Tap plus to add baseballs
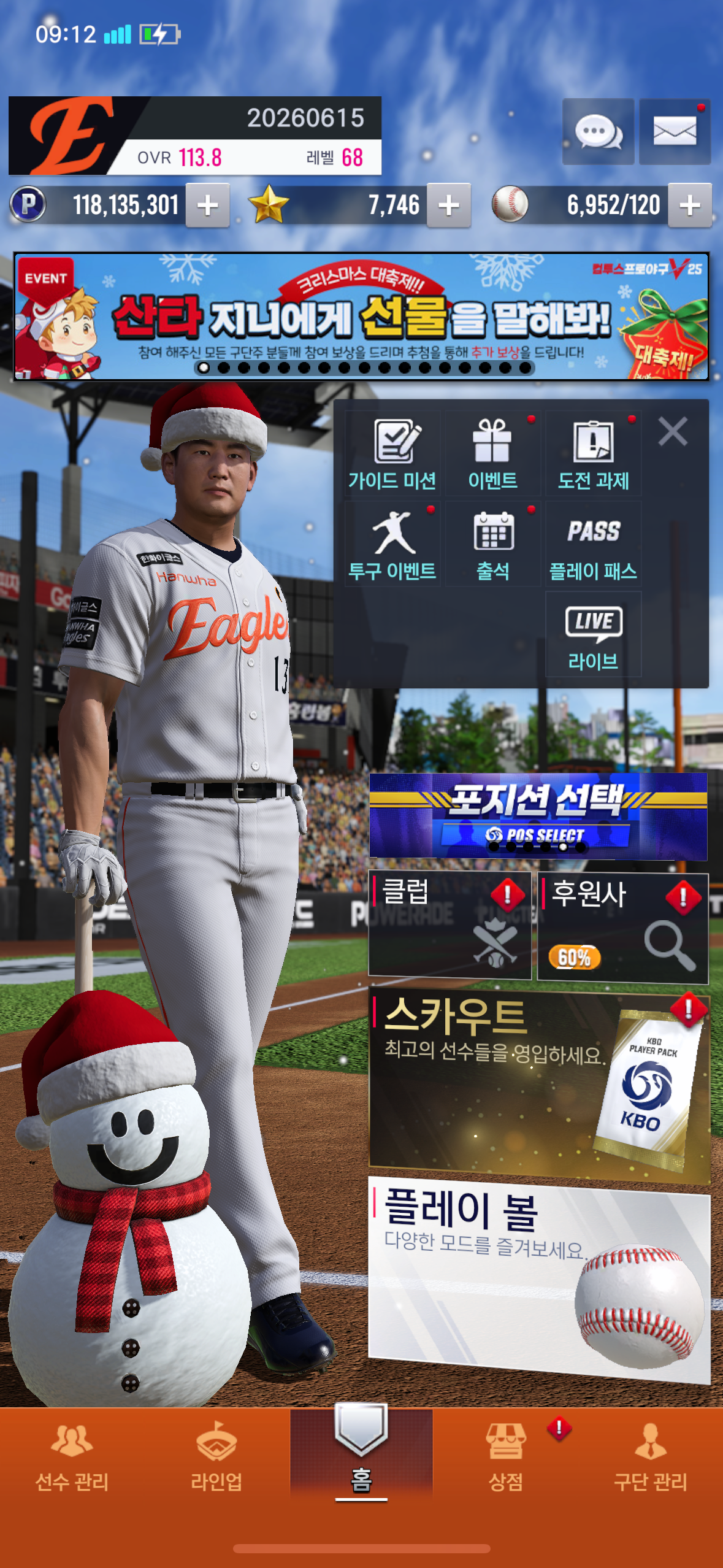Screen dimensions: 723x1568 point(690,206)
